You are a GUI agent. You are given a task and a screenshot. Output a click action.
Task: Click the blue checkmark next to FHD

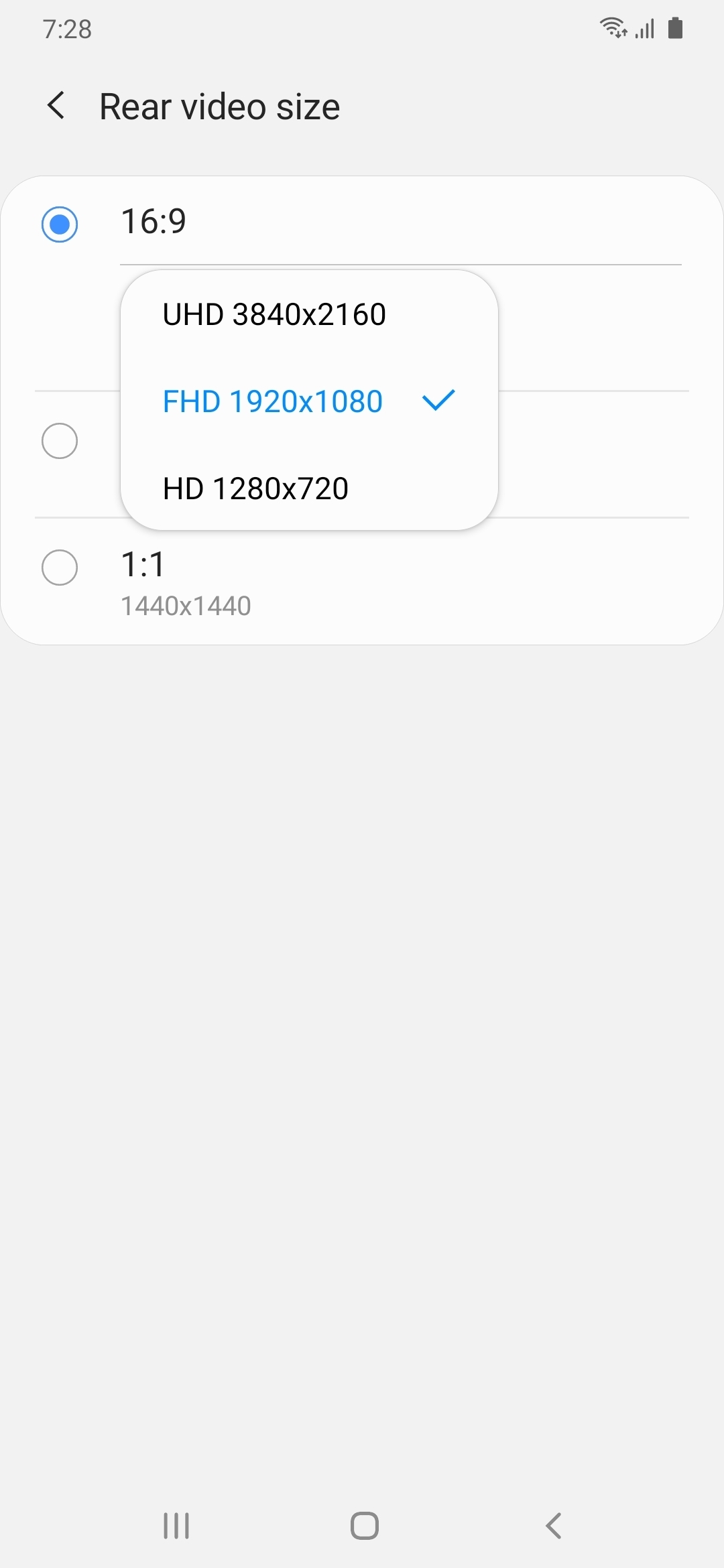[437, 400]
